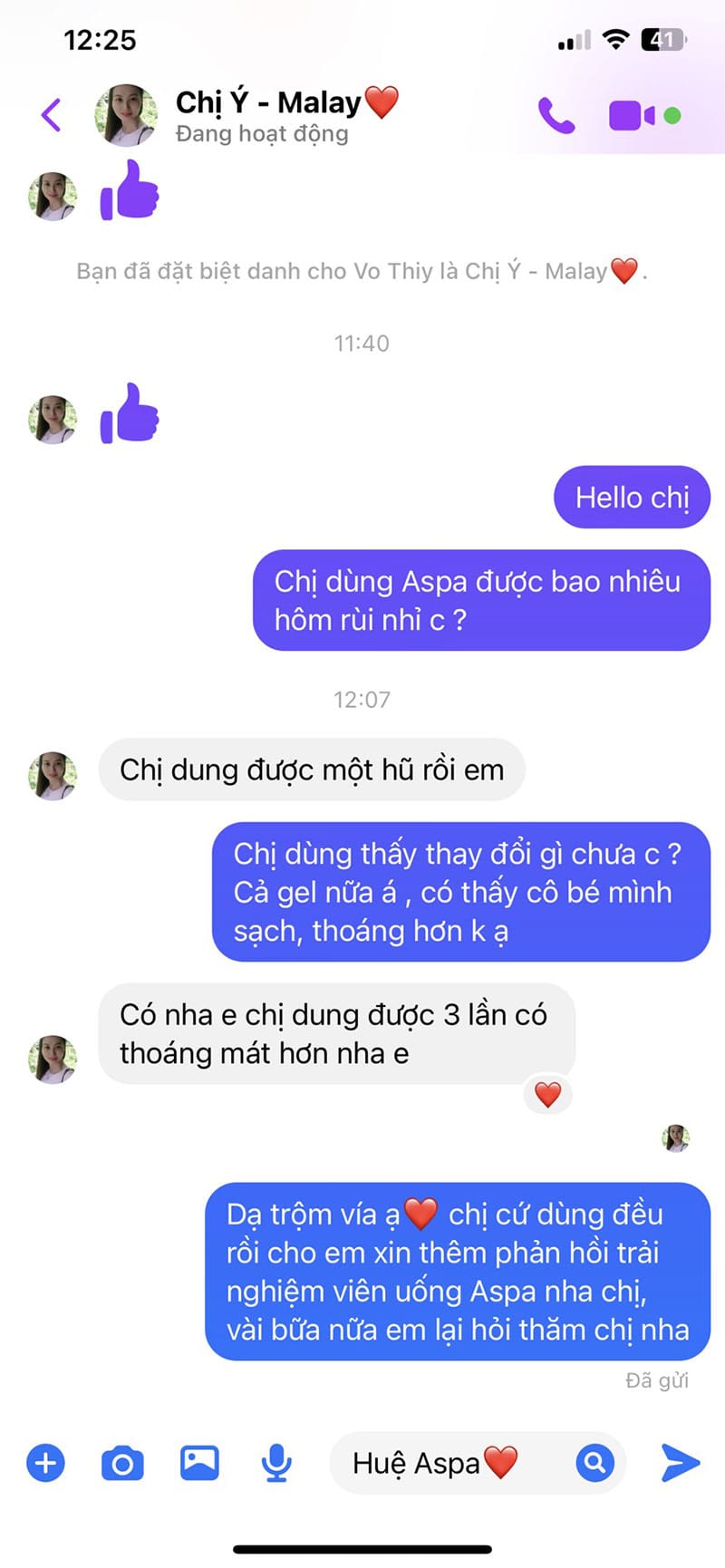Image resolution: width=725 pixels, height=1568 pixels.
Task: Start a video call with Chị Ý
Action: tap(633, 116)
